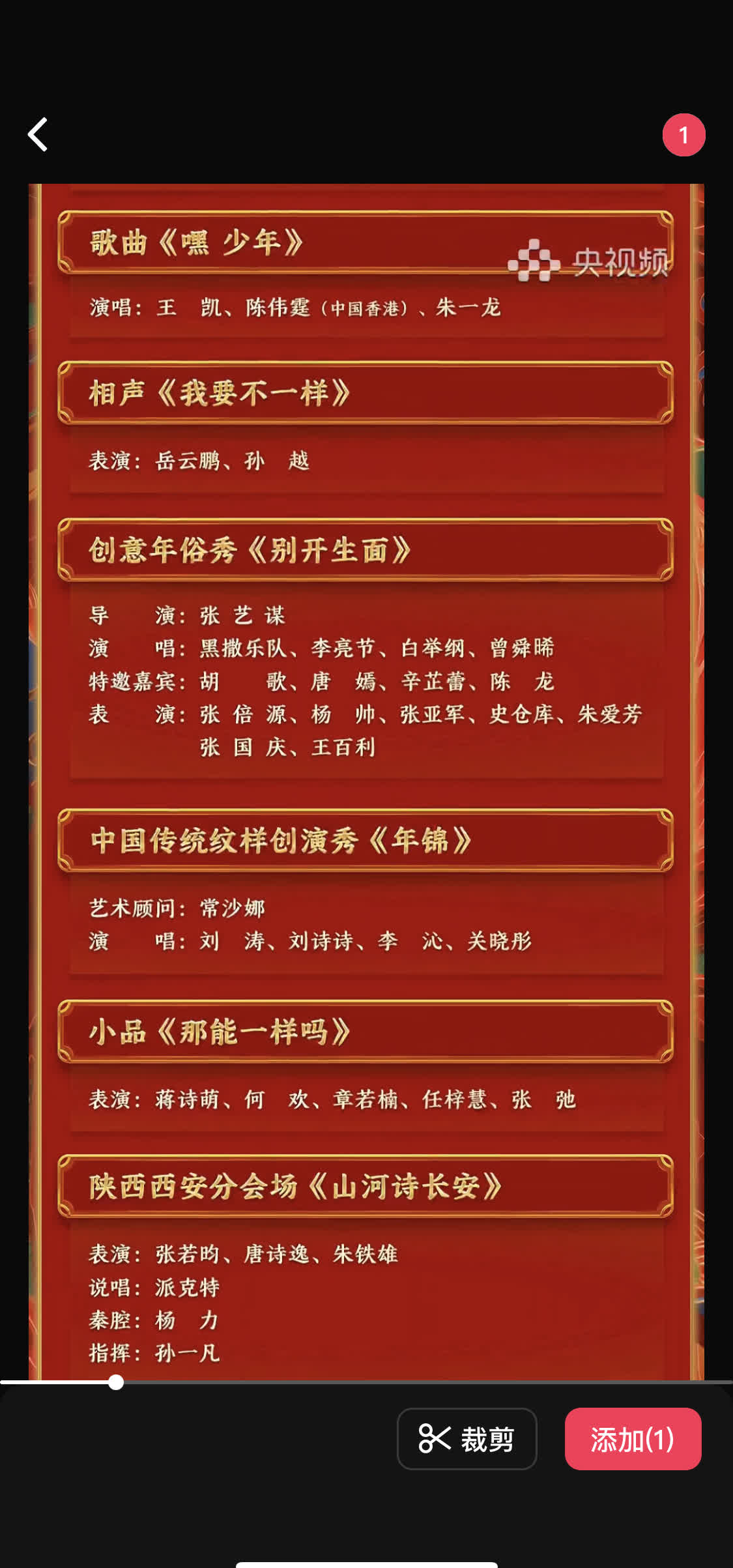
Task: Go back using the top-left arrow
Action: click(x=38, y=135)
